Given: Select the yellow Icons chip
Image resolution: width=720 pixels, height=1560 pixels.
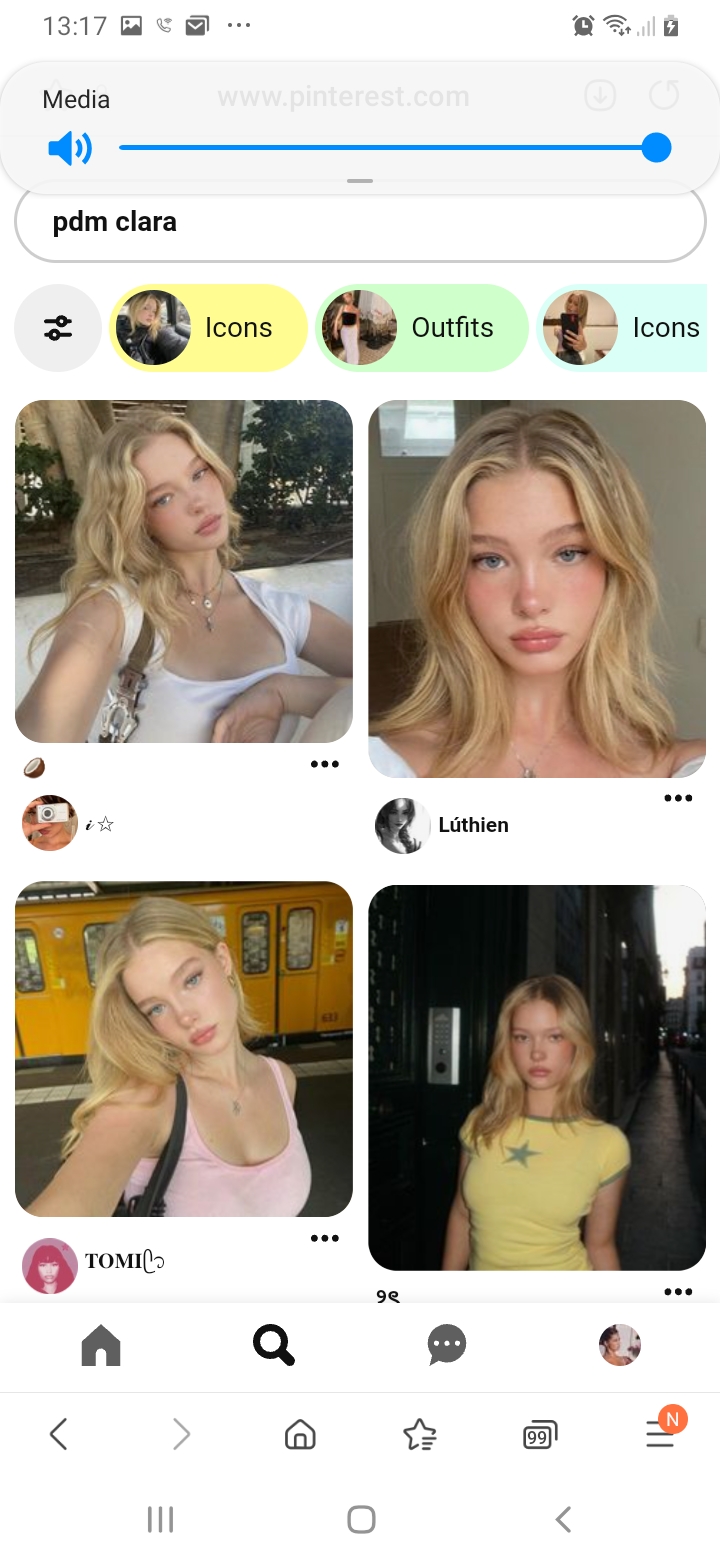Looking at the screenshot, I should [x=208, y=328].
